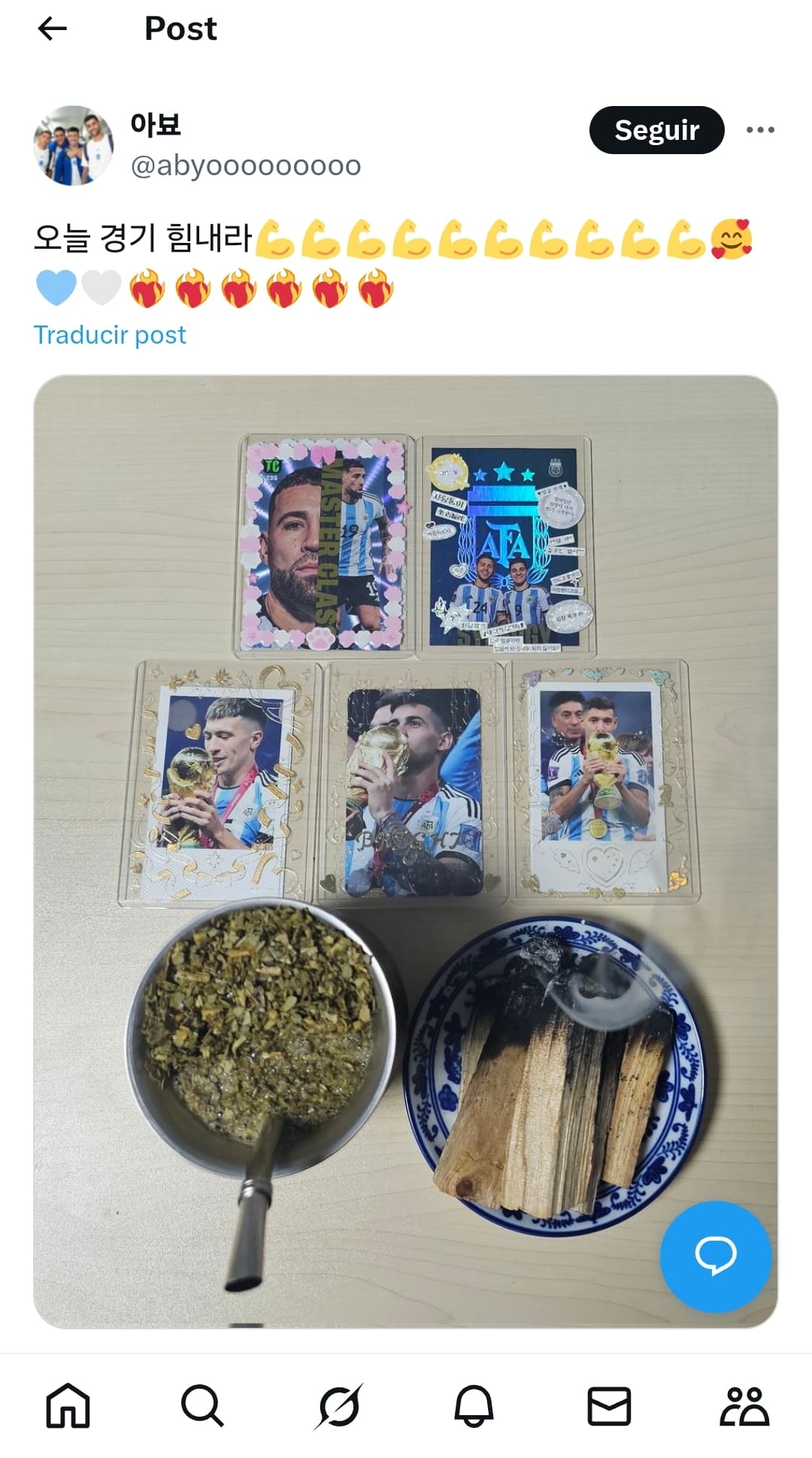The width and height of the screenshot is (812, 1458).
Task: Open the Search tab
Action: click(x=202, y=1405)
